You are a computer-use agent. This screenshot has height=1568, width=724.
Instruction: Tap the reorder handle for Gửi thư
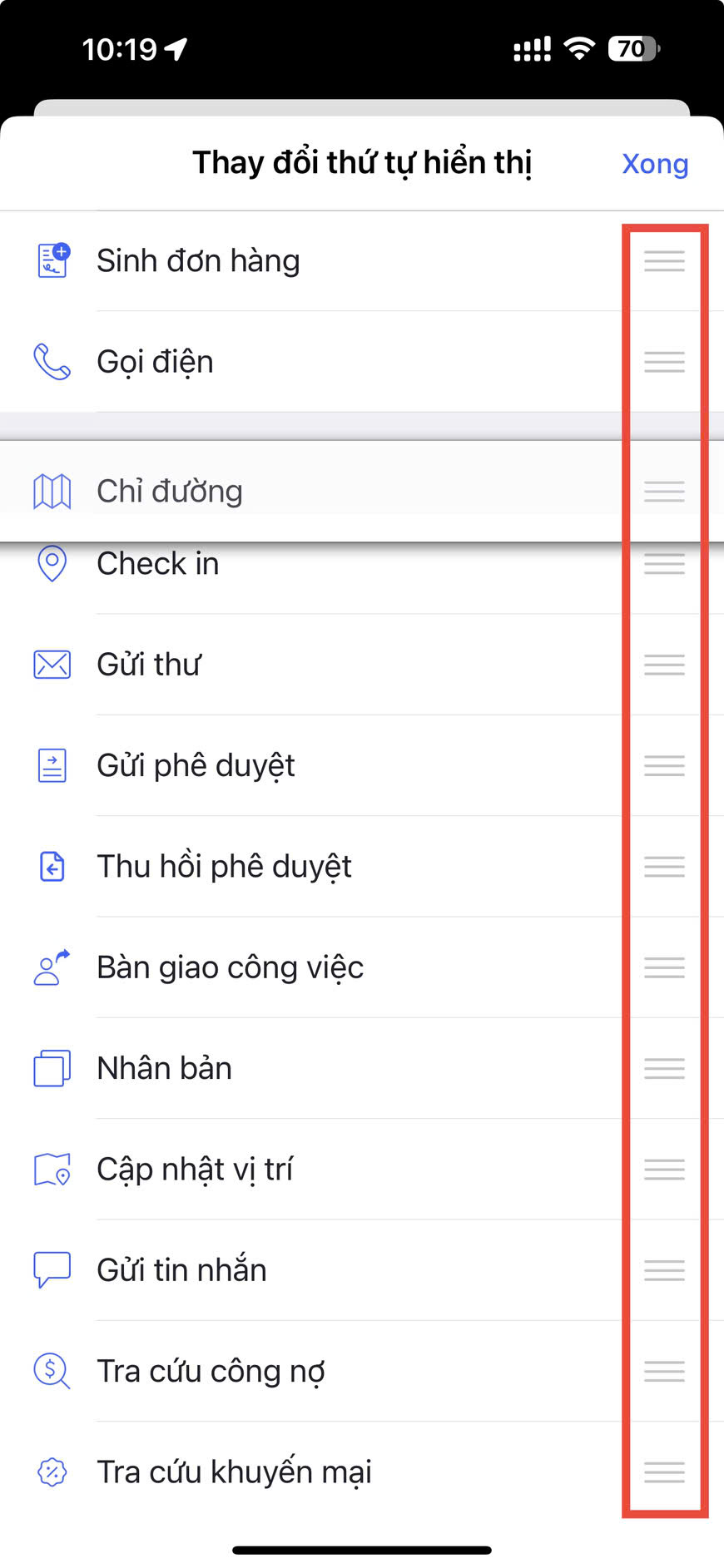(664, 665)
